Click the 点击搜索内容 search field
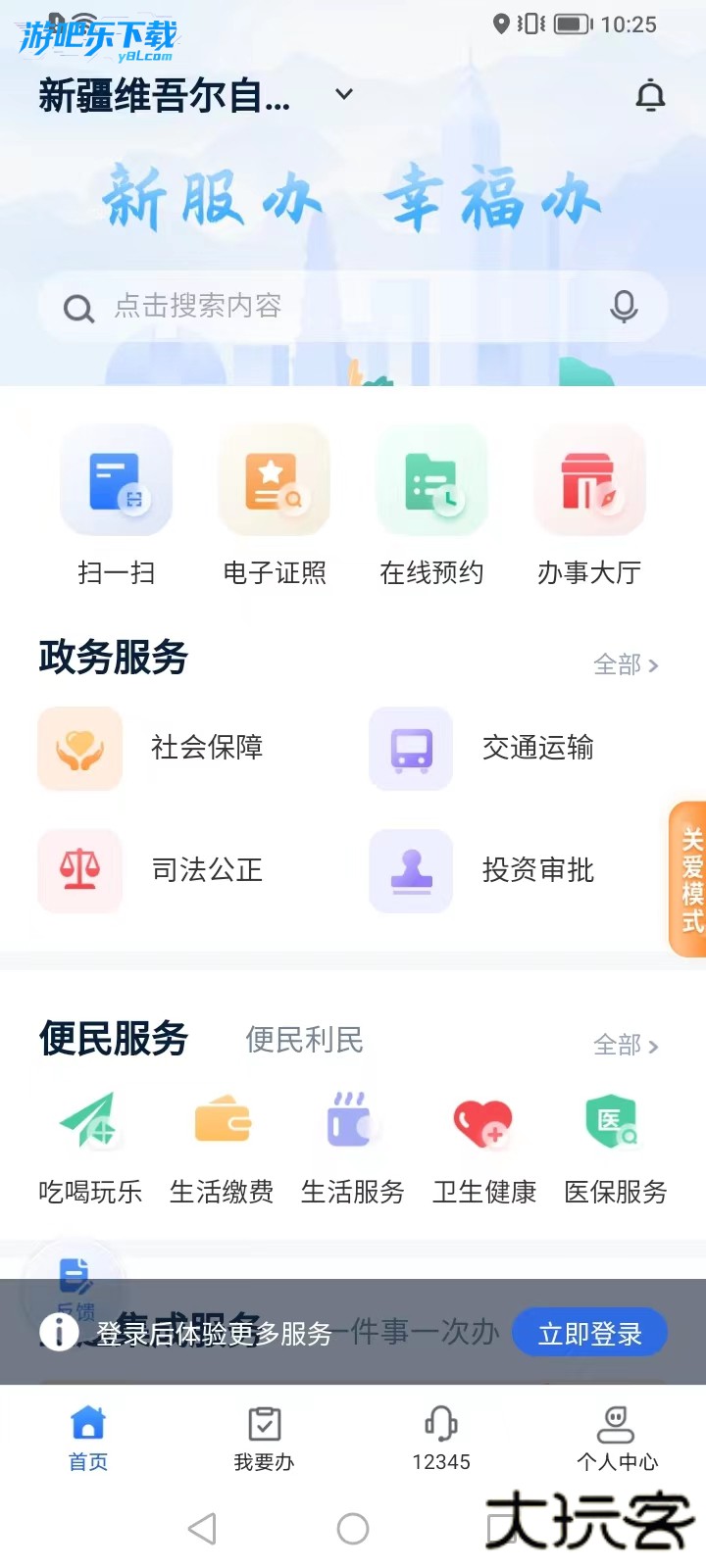The height and width of the screenshot is (1568, 706). click(x=294, y=306)
